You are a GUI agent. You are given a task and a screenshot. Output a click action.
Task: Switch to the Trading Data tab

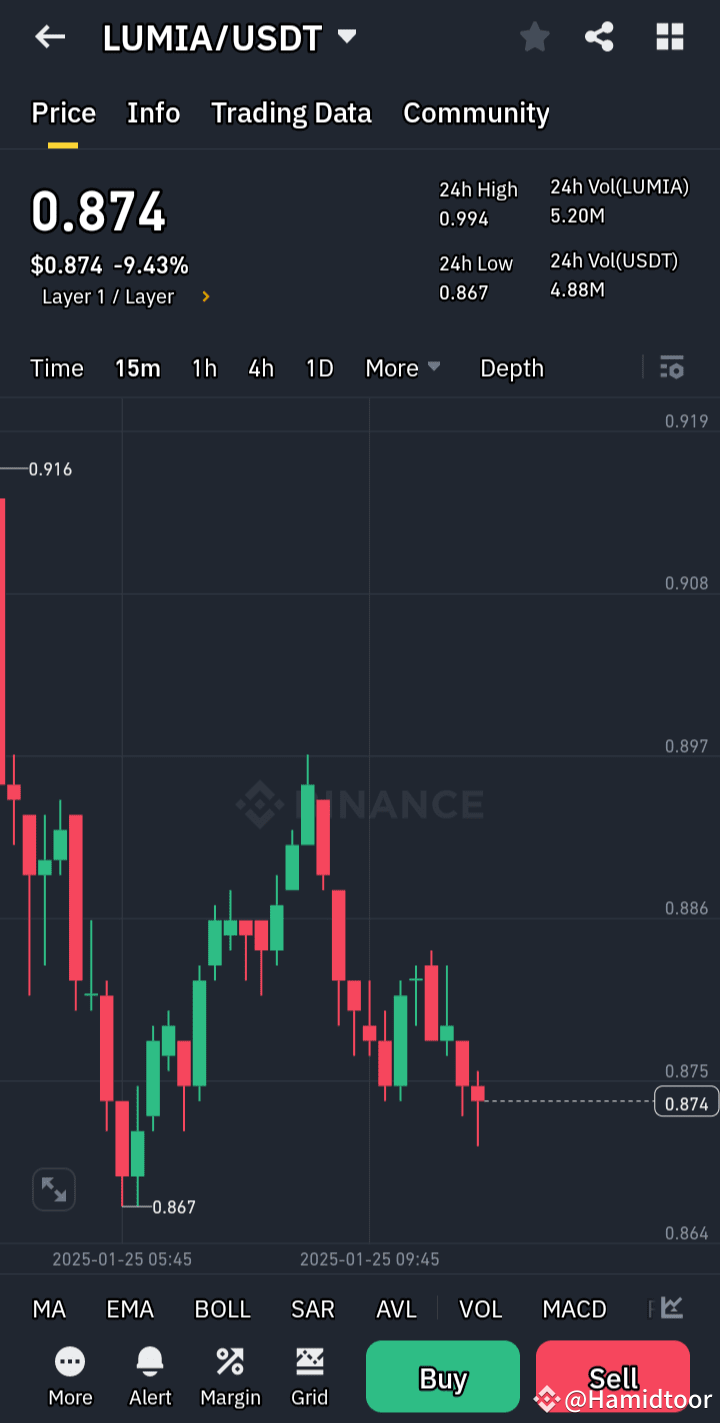(x=291, y=113)
